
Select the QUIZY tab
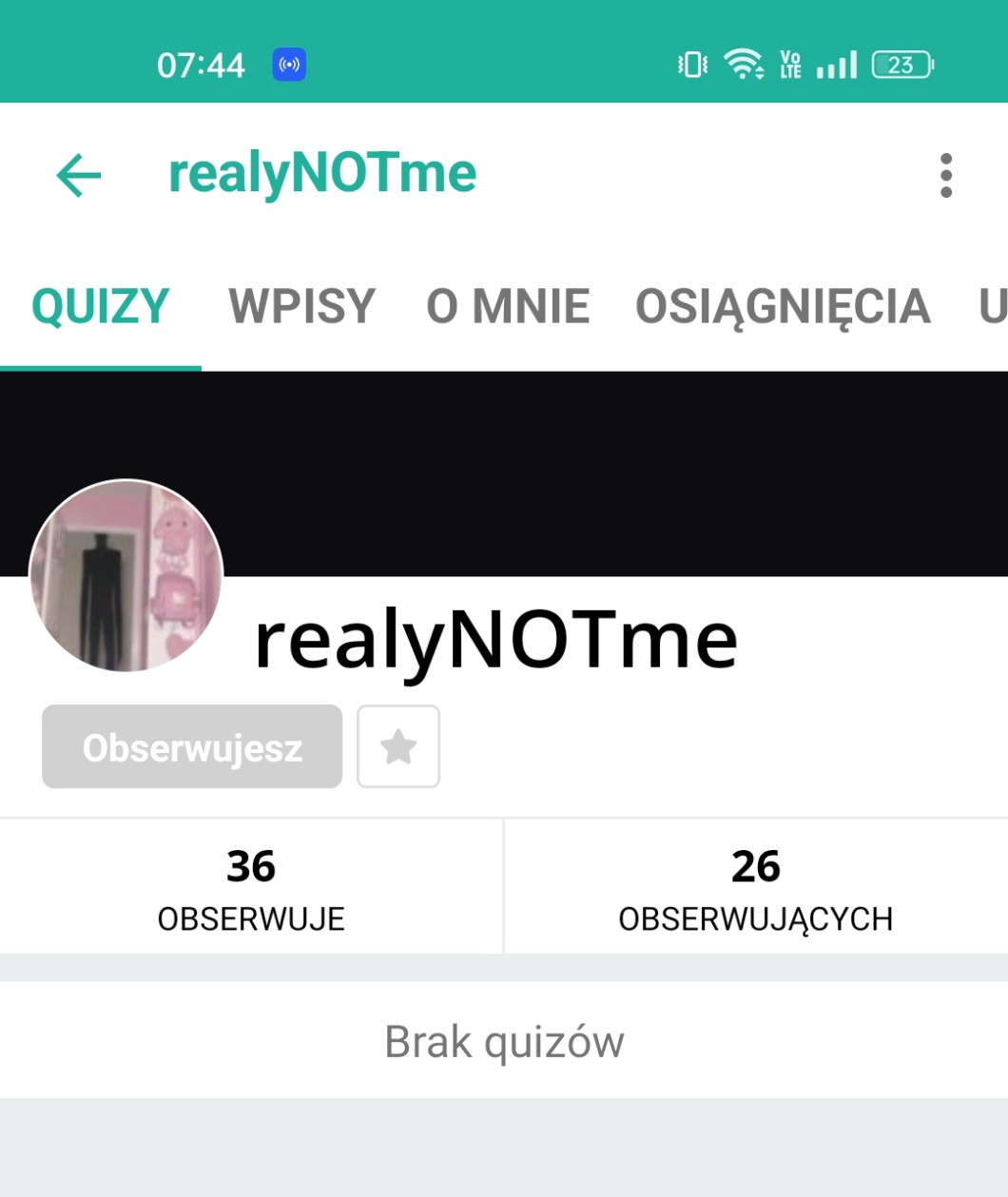[100, 306]
